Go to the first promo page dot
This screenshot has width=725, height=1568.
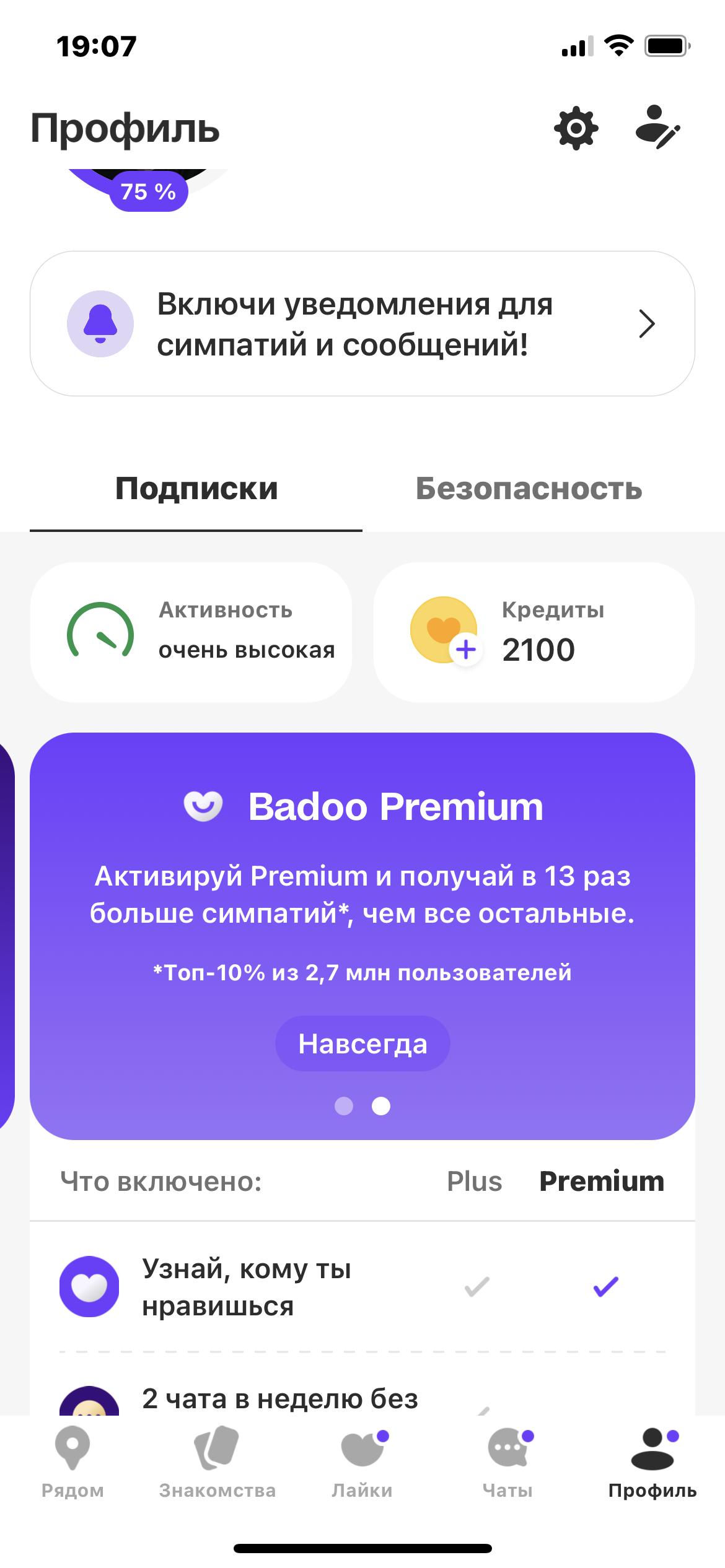(x=344, y=1106)
